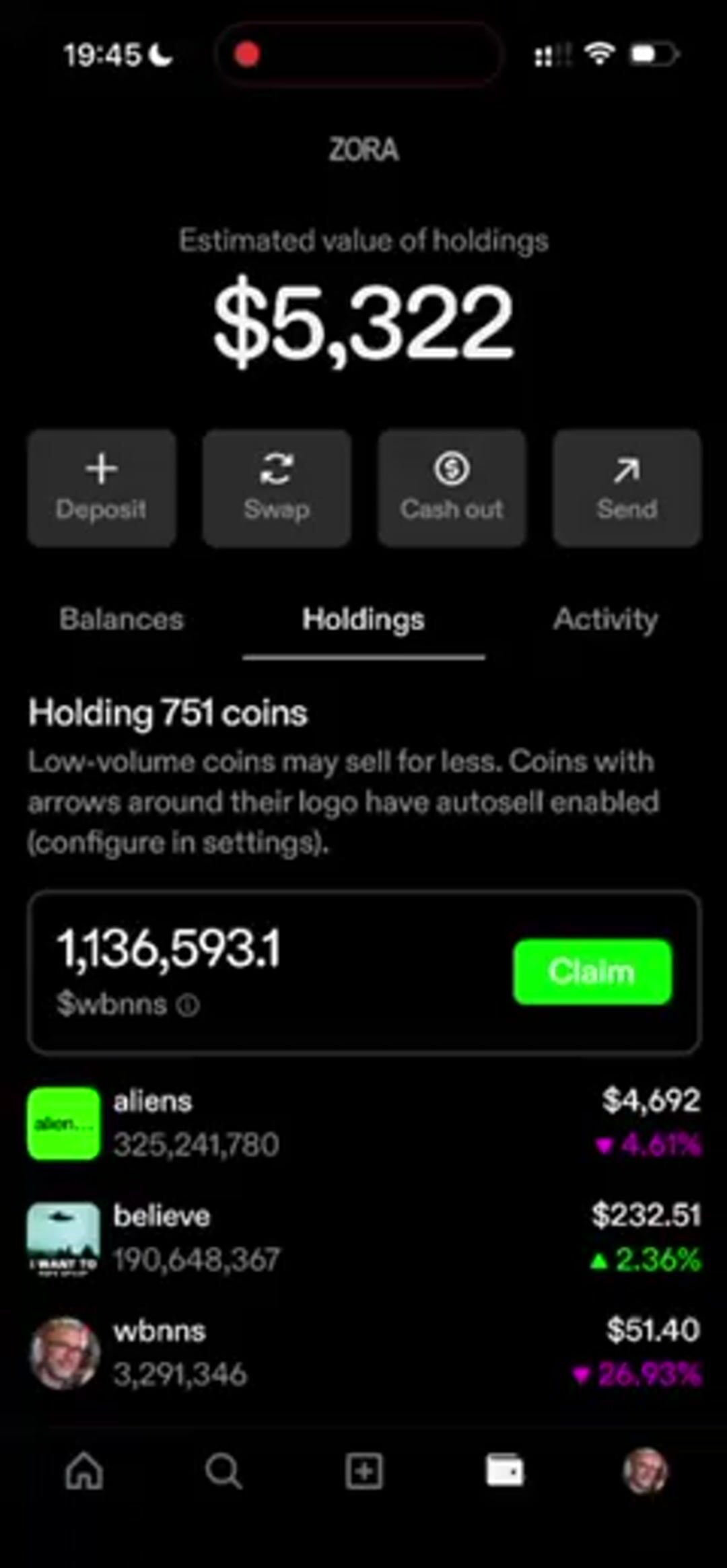Tap the info icon beside $wbnns
Viewport: 727px width, 1568px height.
click(x=188, y=1005)
